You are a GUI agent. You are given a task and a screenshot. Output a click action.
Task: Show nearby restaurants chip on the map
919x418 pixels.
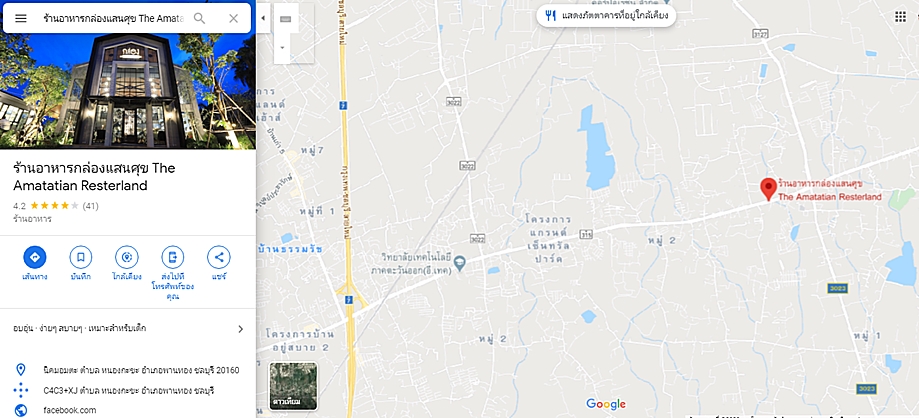607,16
